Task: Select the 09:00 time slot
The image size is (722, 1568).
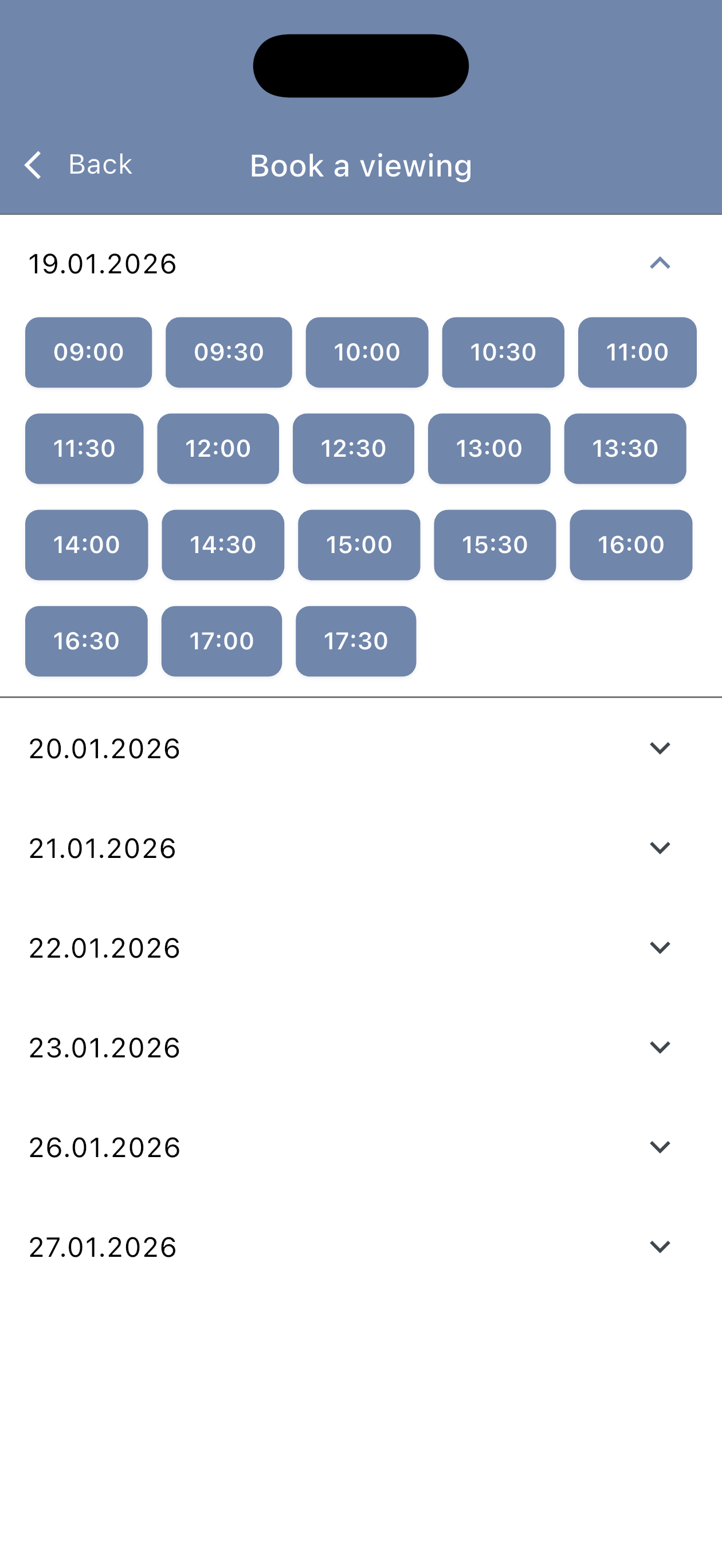Action: 88,352
